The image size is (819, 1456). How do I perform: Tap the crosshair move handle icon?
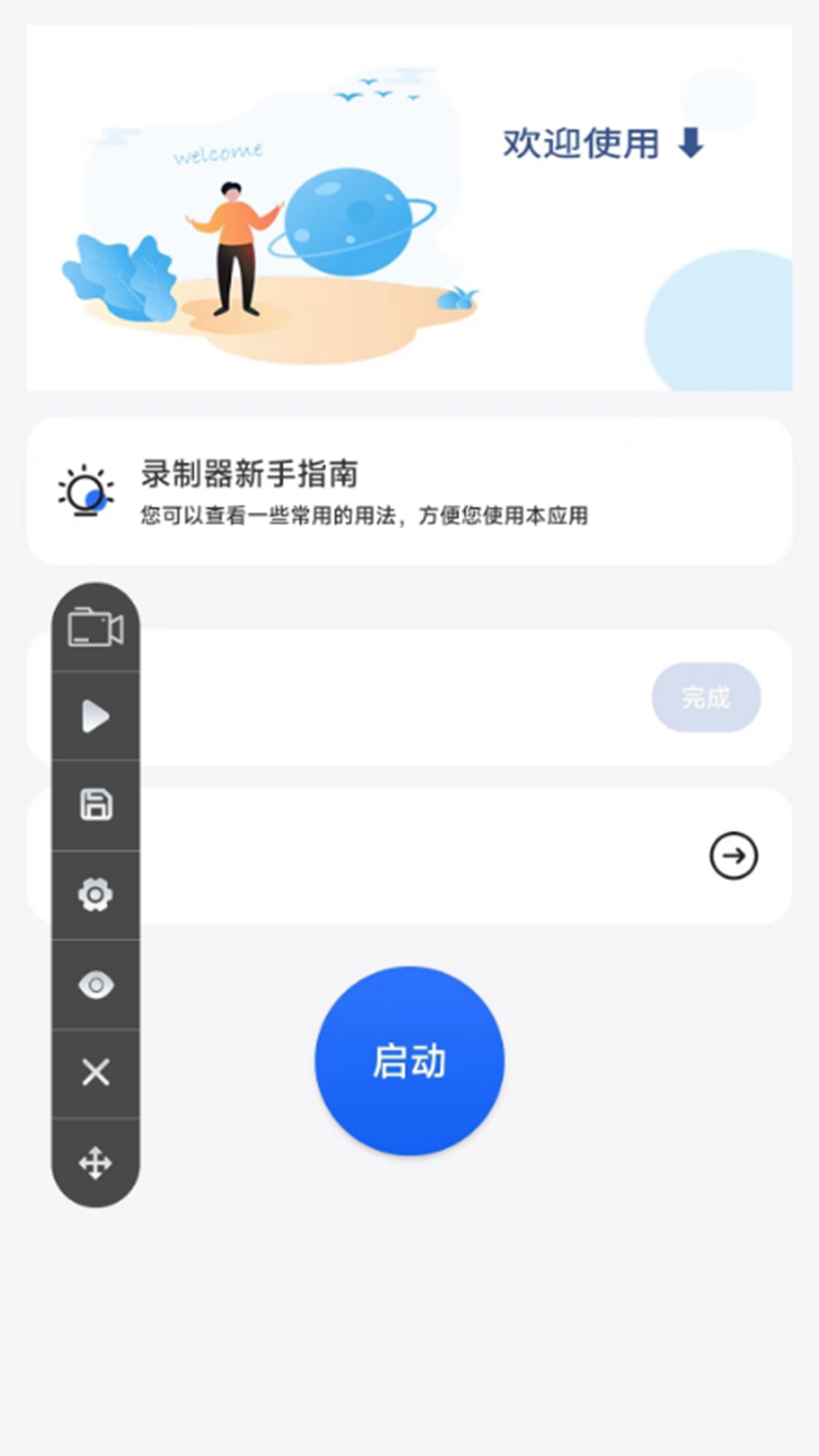pyautogui.click(x=96, y=1163)
